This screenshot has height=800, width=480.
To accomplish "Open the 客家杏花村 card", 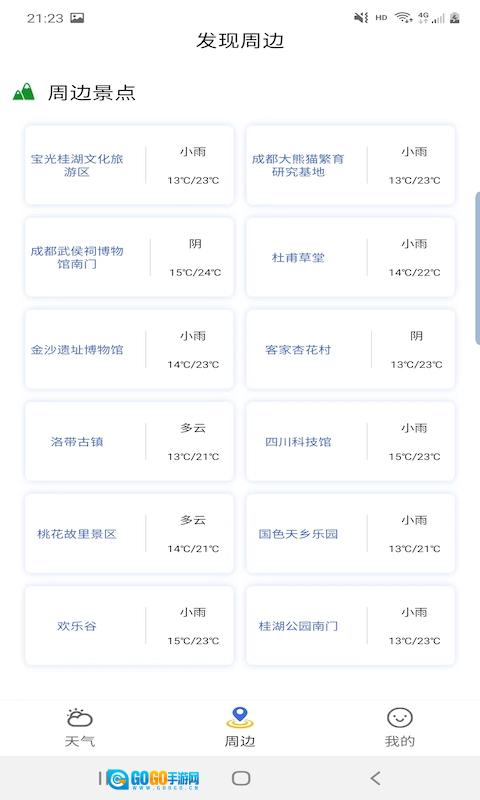I will 350,349.
